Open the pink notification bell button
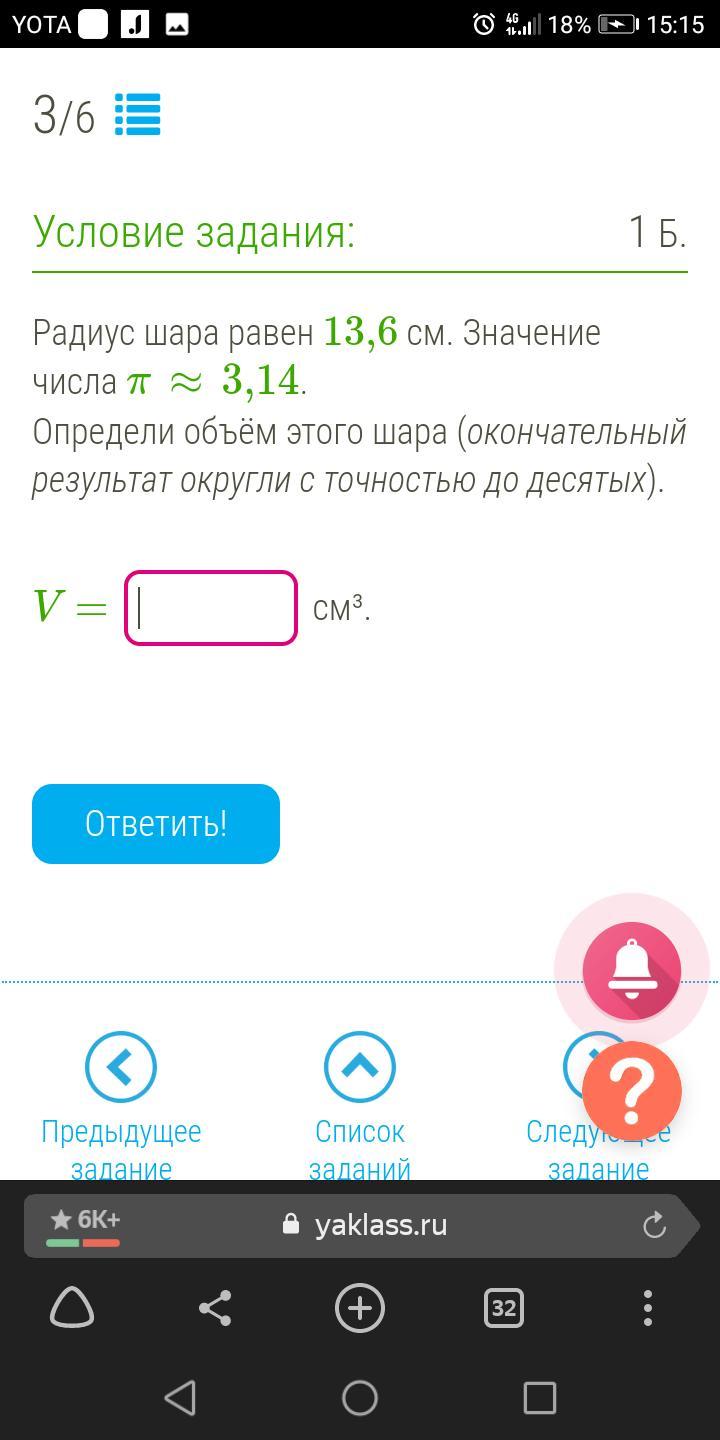 [632, 971]
